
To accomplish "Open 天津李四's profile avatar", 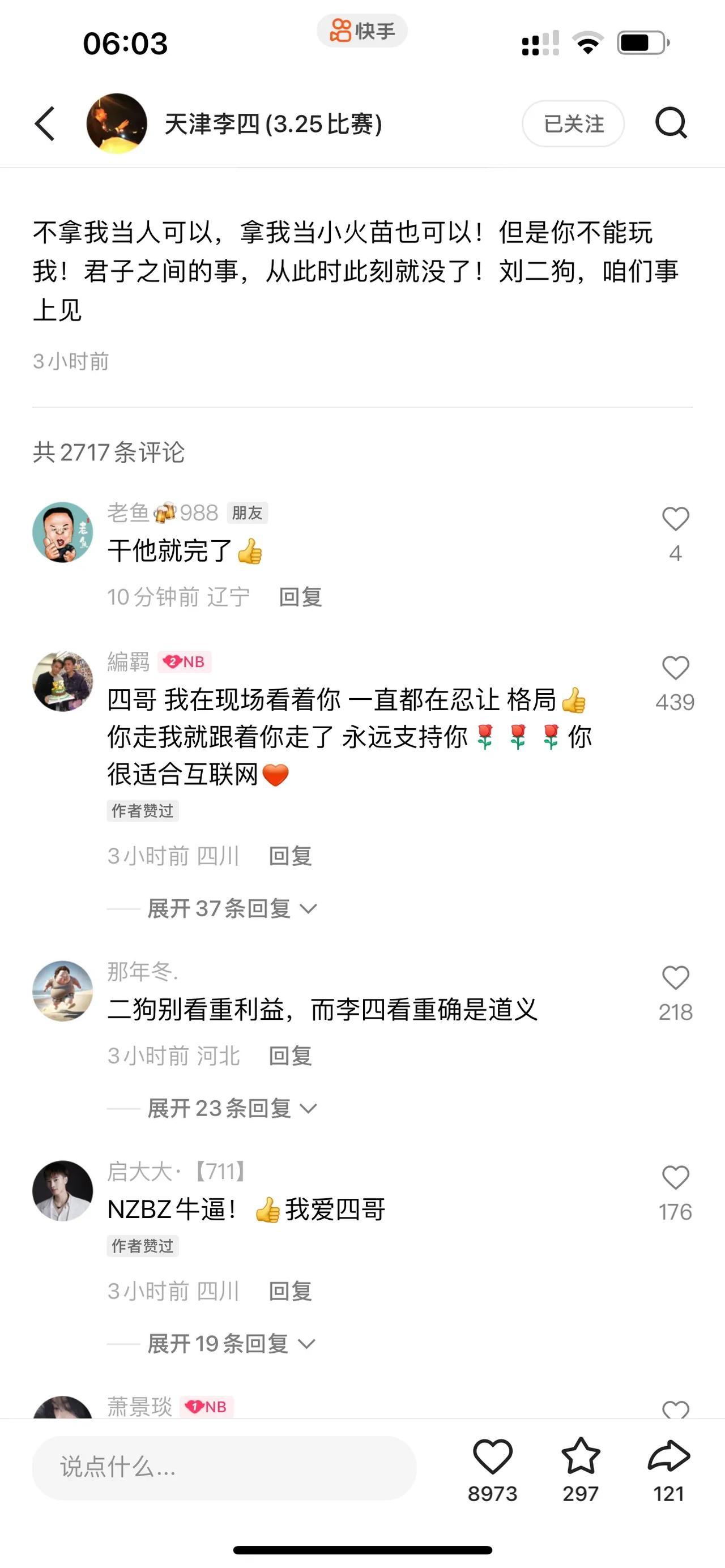I will [117, 123].
